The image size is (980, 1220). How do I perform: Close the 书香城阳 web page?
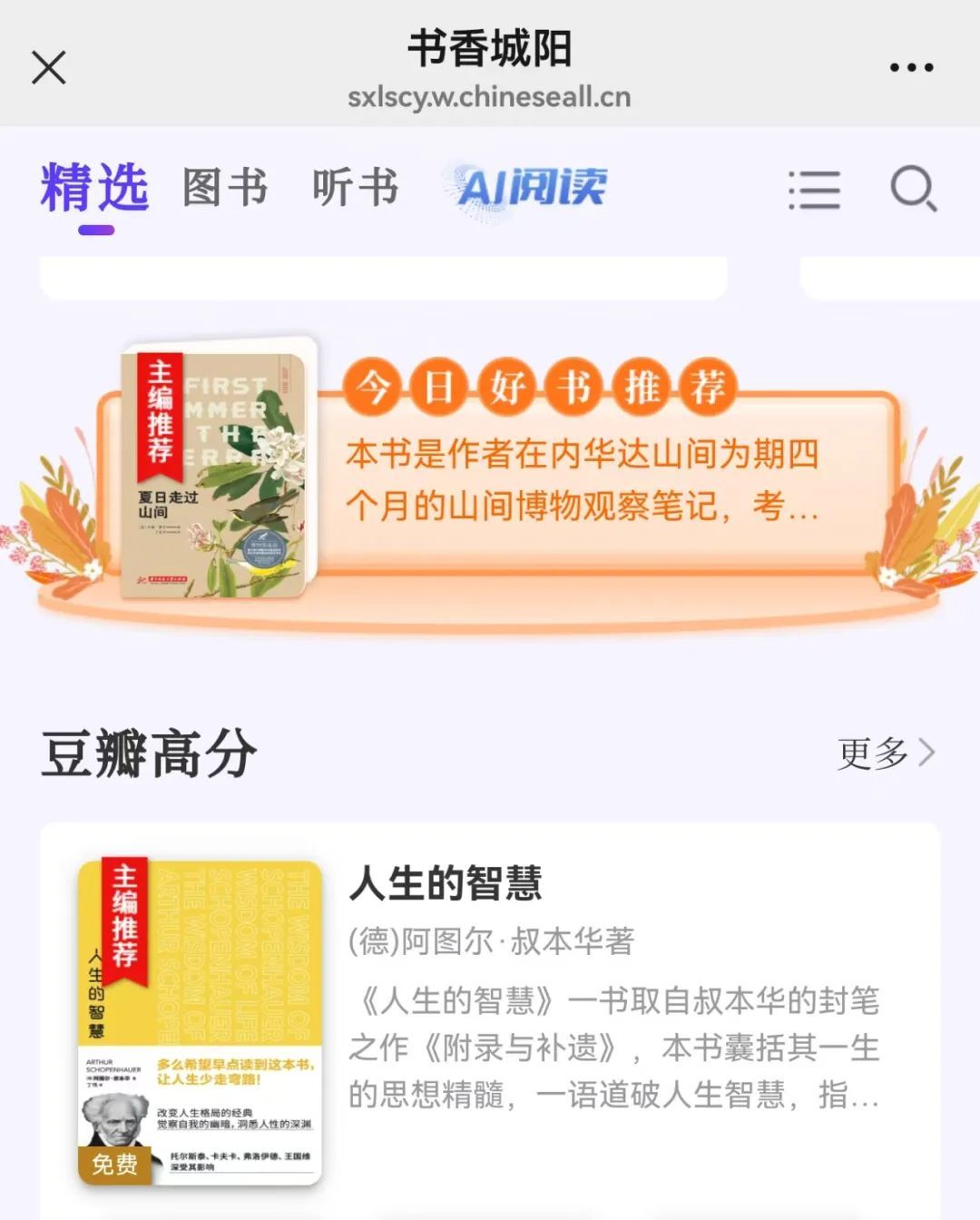[x=49, y=68]
